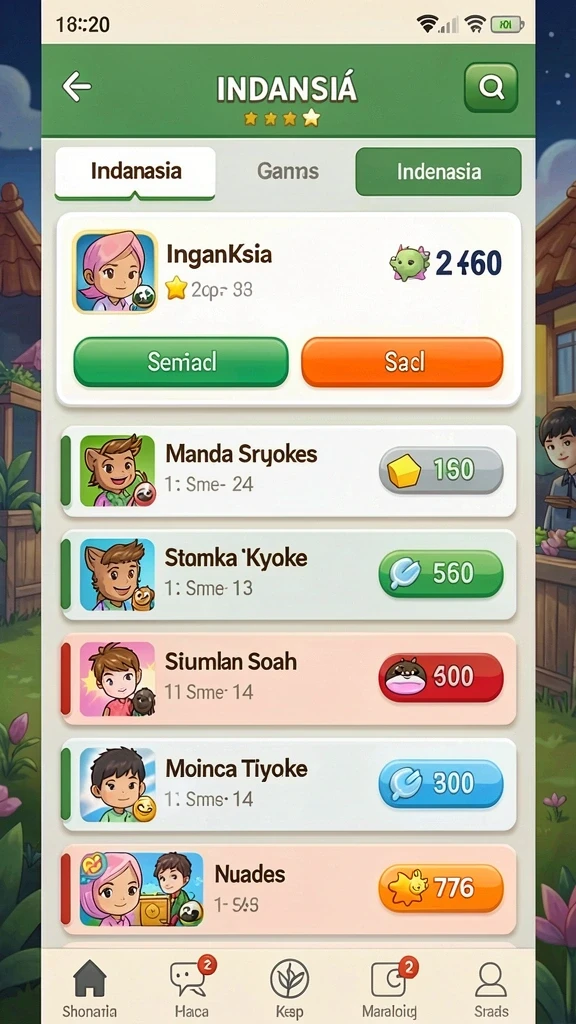Screen dimensions: 576x1024
Task: Tap the blue 300 button for Moinca Tiyoke
Action: [x=441, y=783]
